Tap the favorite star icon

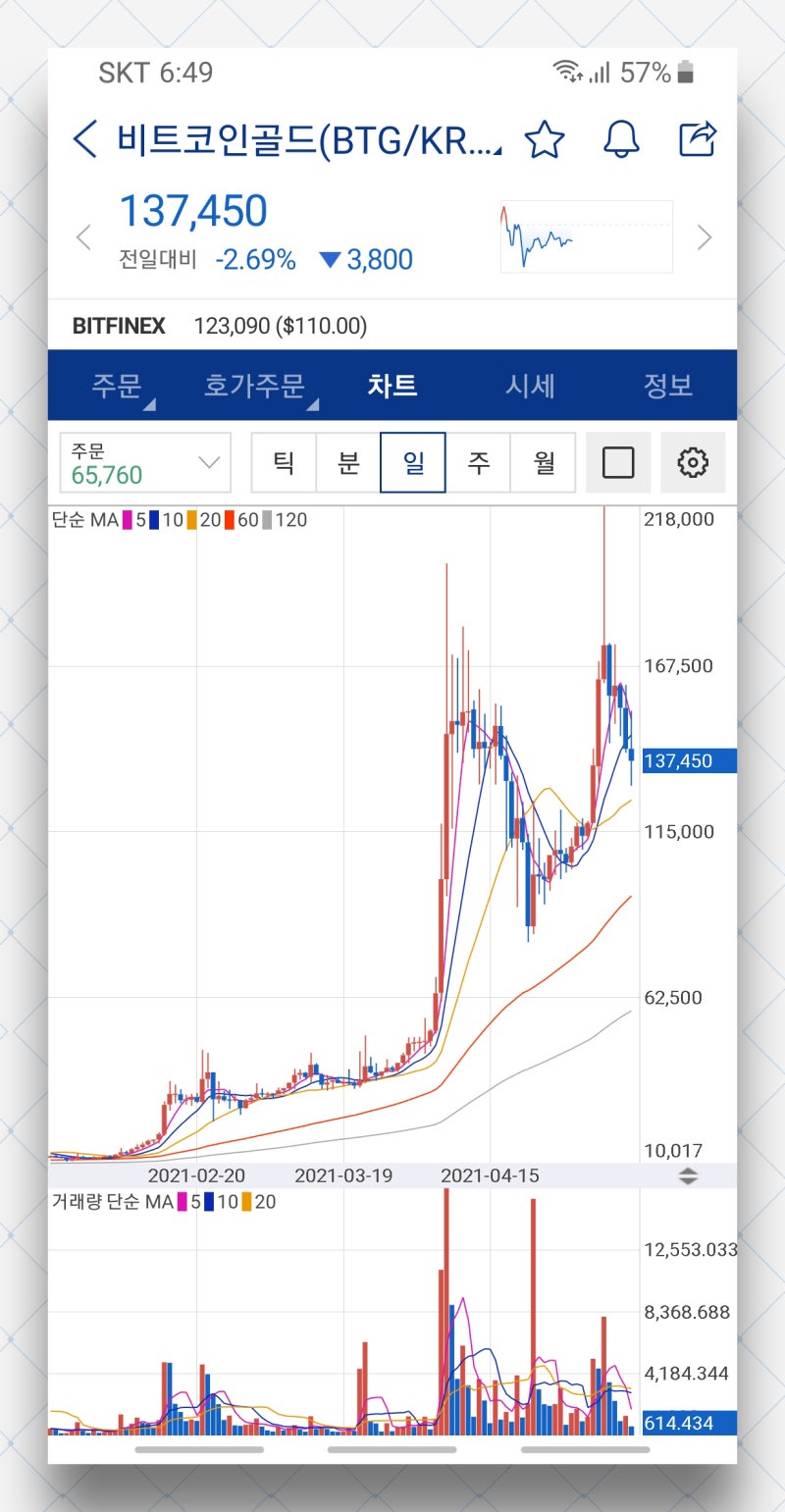point(546,140)
